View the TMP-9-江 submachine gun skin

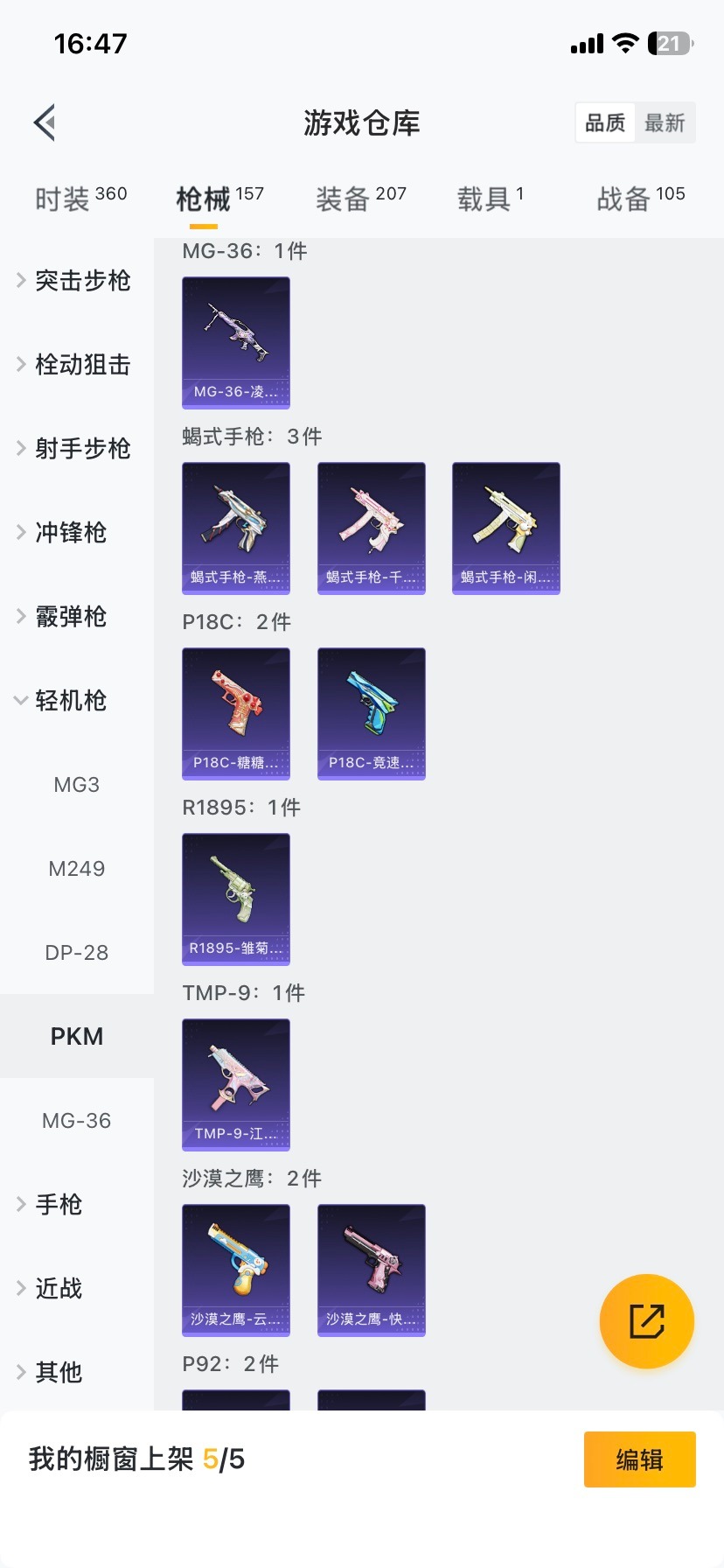tap(235, 1085)
